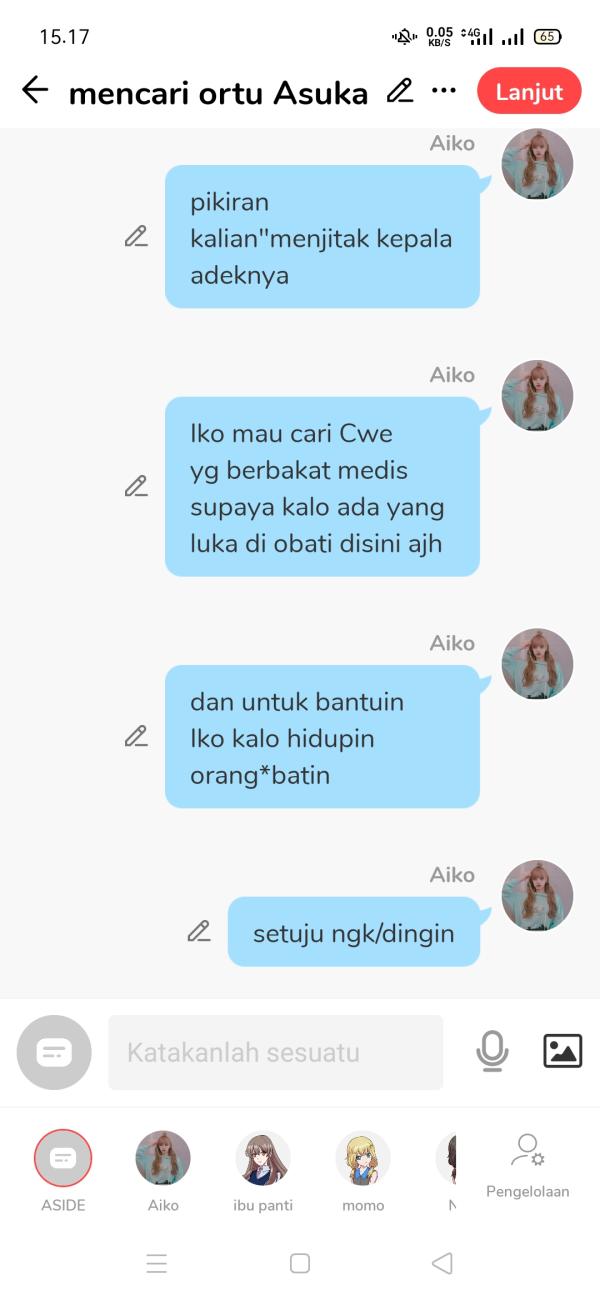Screen dimensions: 600x1300
Task: Go to the home screen via system nav
Action: coord(299,1263)
